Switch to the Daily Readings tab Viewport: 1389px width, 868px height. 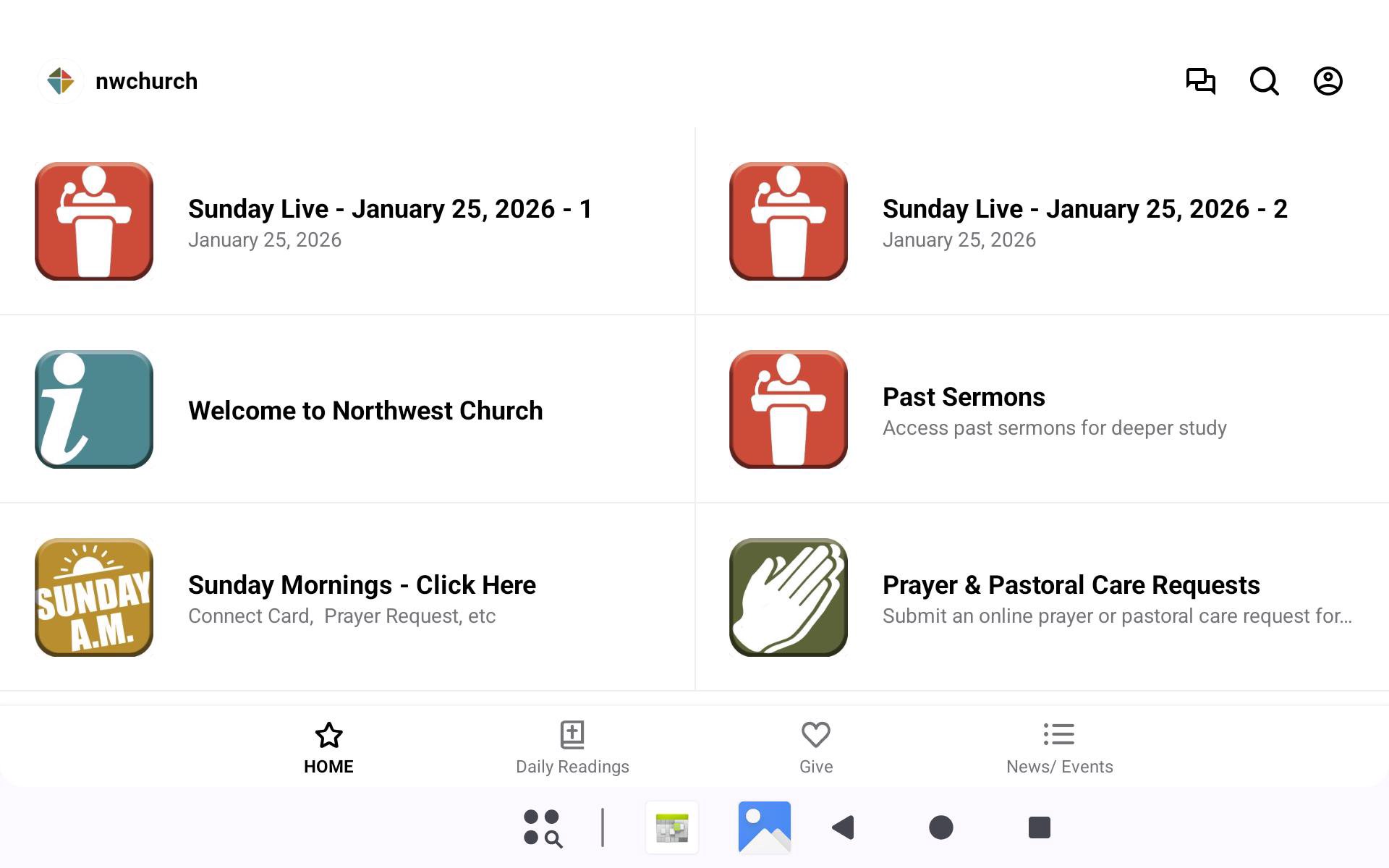tap(572, 748)
